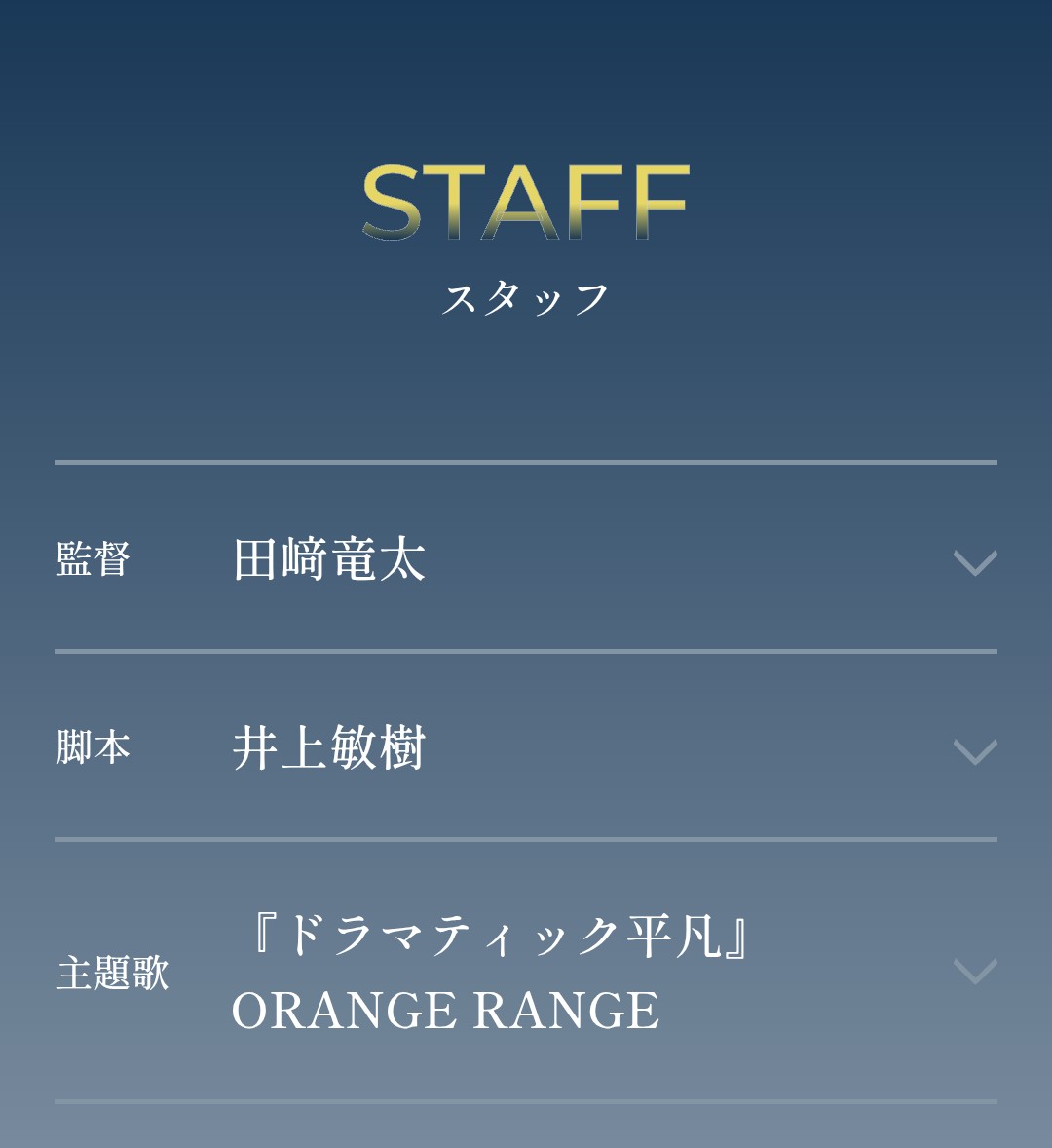Expand the 監督 田﨑竜太 row

click(x=974, y=562)
